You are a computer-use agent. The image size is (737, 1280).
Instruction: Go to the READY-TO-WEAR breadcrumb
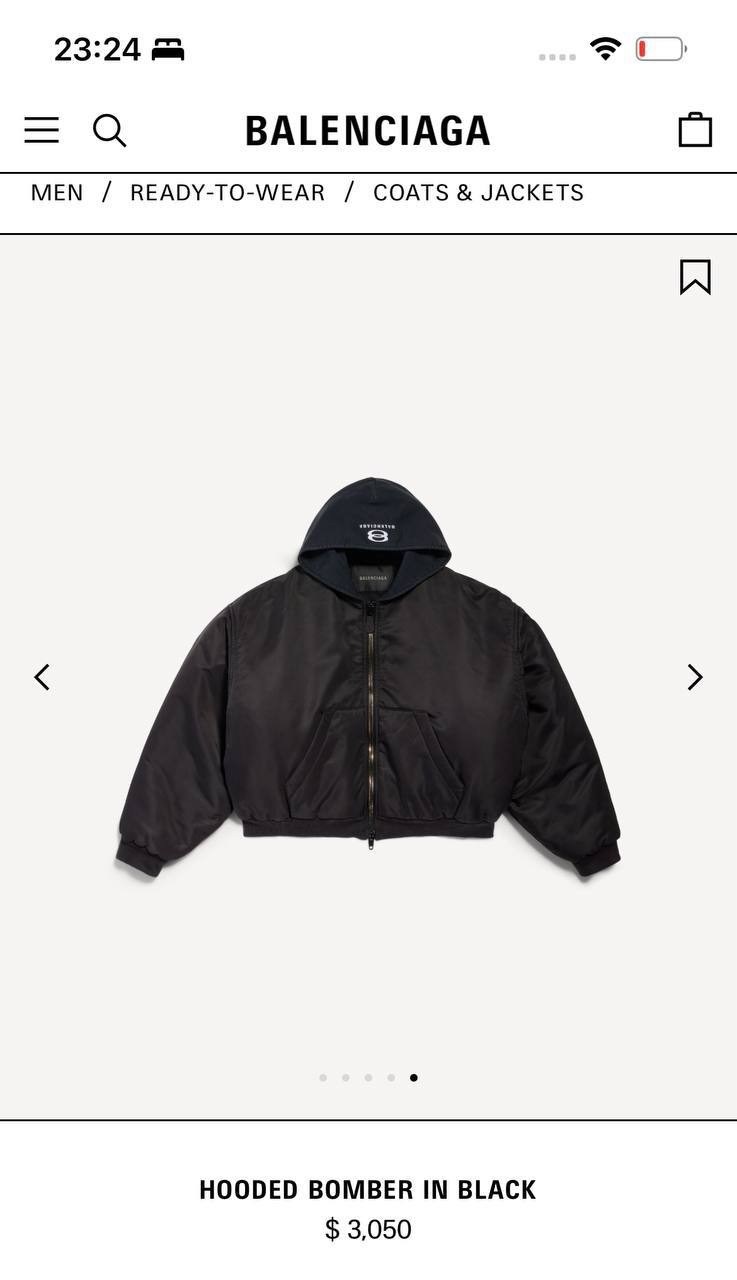tap(227, 193)
